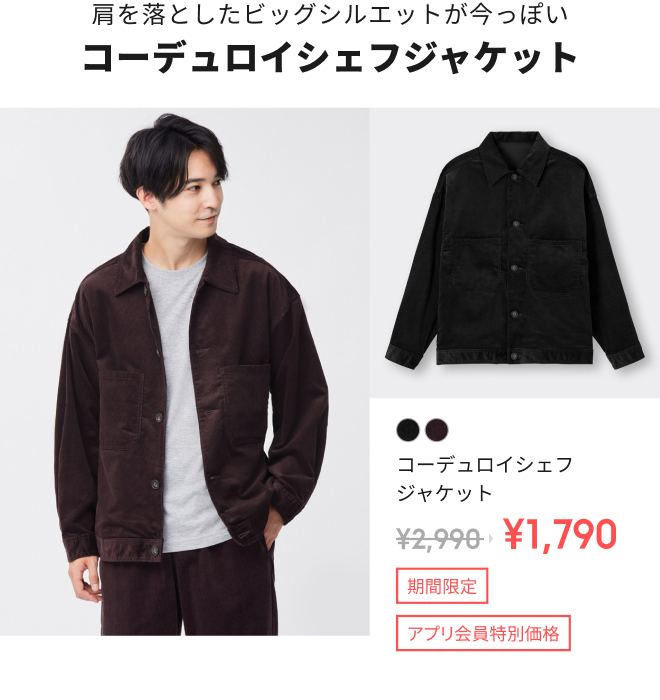Select the dark brown color swatch
Screen dimensions: 660x700
click(x=437, y=430)
